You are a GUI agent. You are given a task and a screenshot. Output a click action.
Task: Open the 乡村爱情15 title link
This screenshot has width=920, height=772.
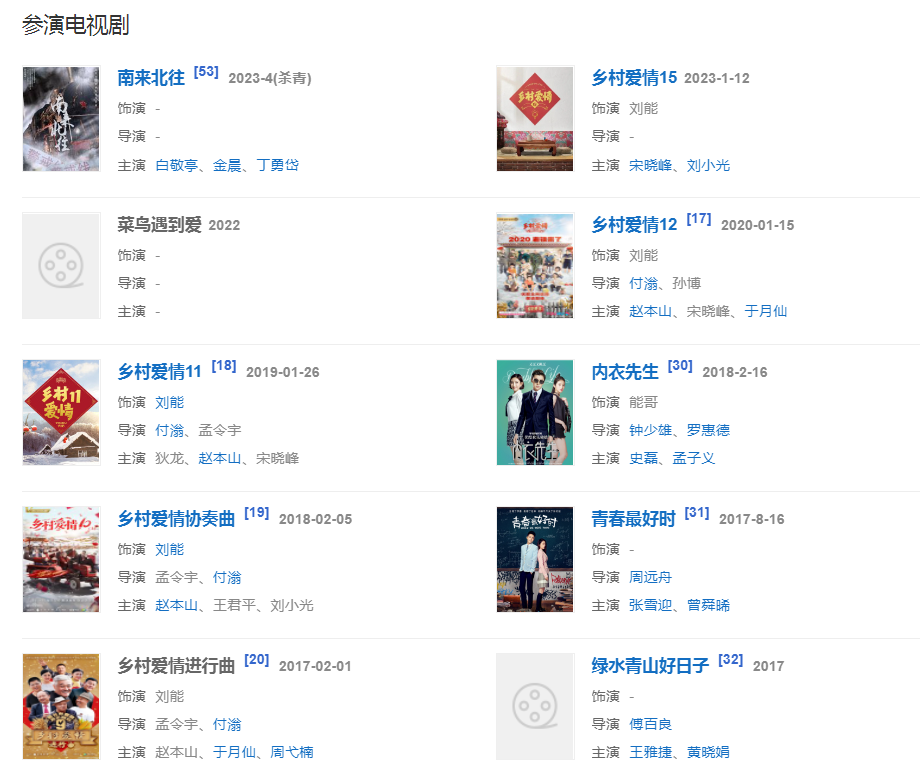[x=634, y=78]
